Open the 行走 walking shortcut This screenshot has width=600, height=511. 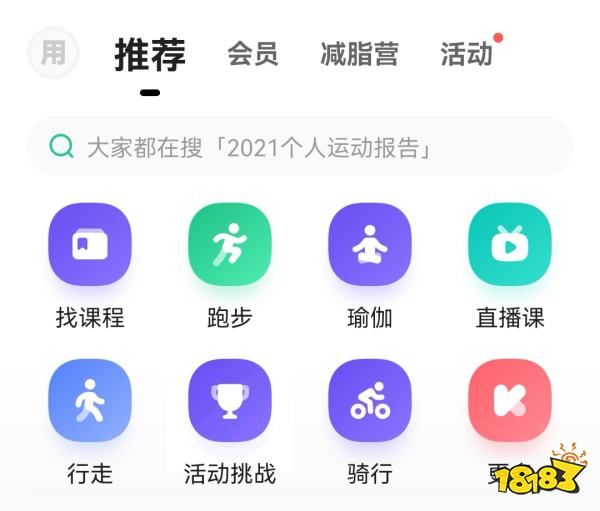[90, 400]
